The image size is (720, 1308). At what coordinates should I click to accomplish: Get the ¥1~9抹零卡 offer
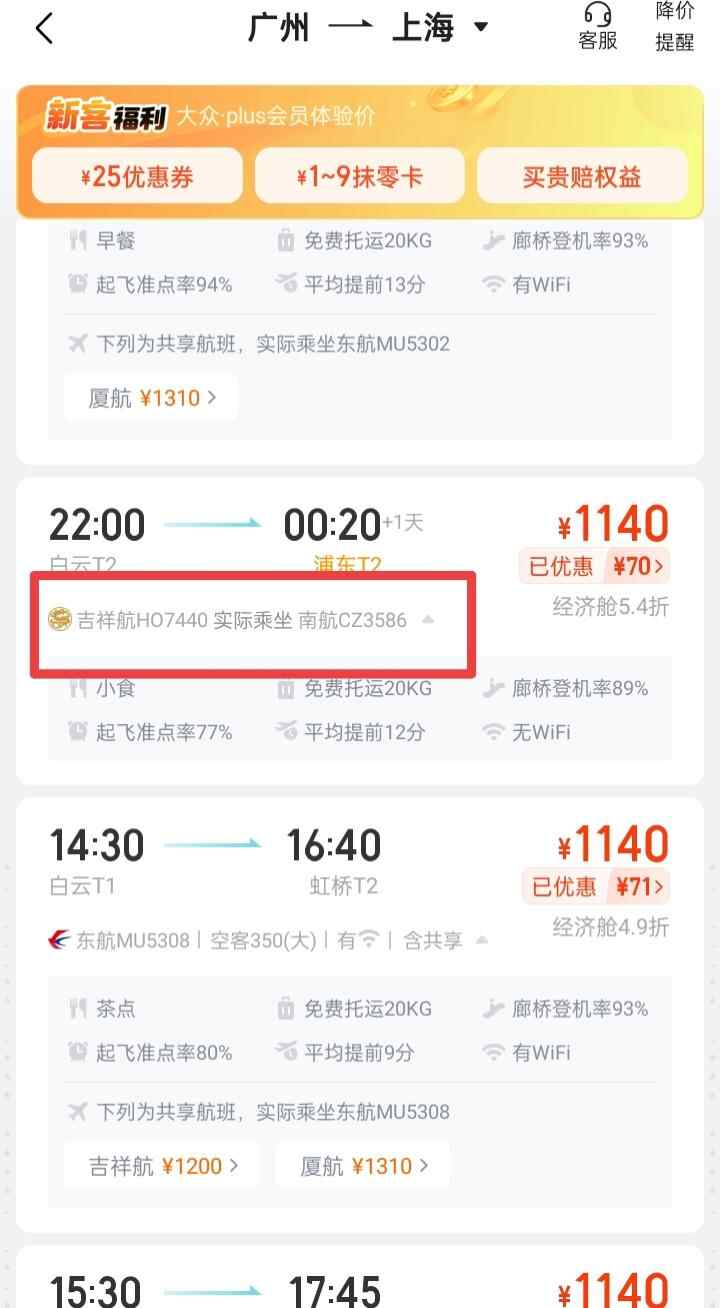pos(359,177)
